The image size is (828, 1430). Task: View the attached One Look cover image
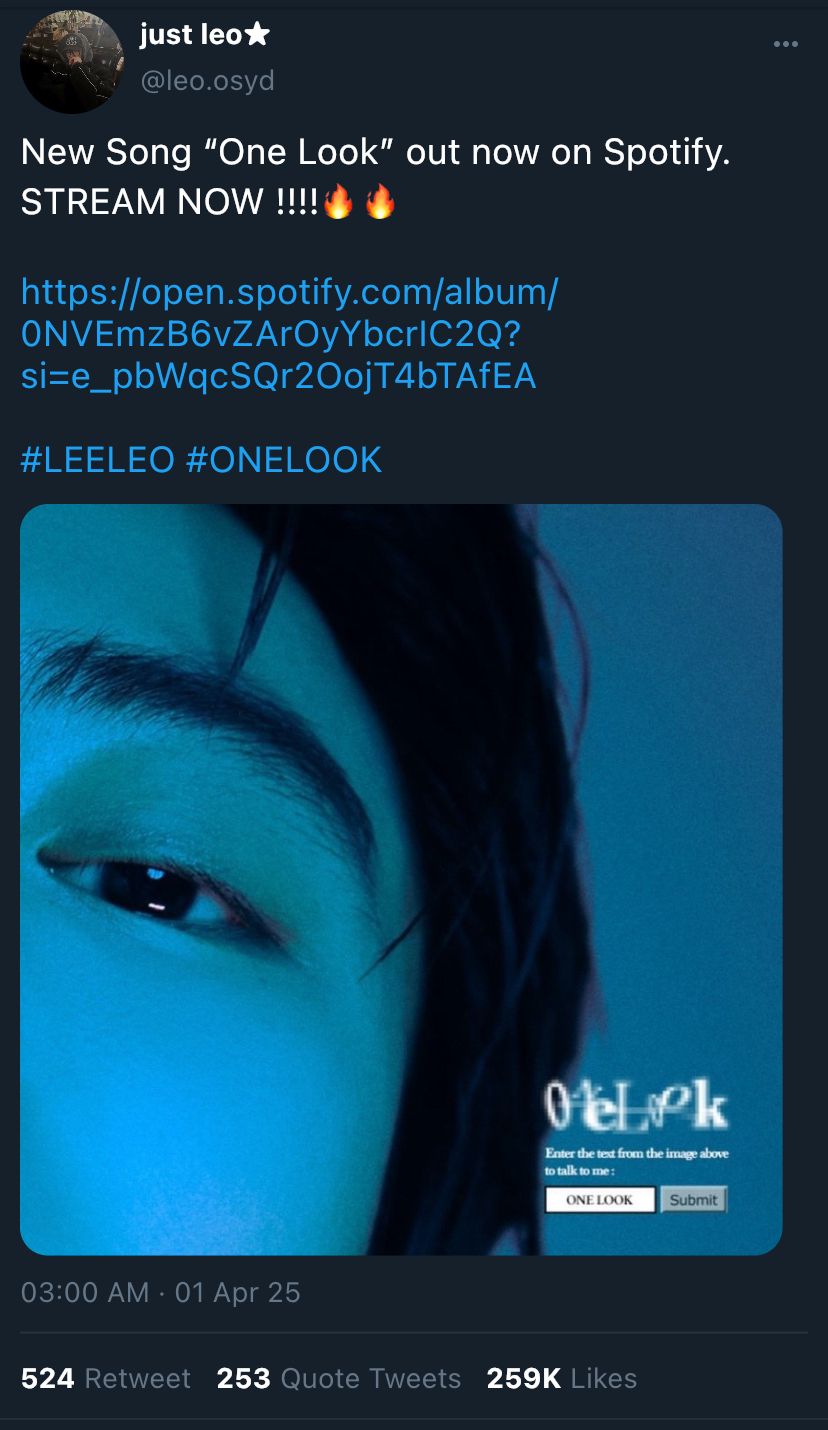pyautogui.click(x=400, y=880)
